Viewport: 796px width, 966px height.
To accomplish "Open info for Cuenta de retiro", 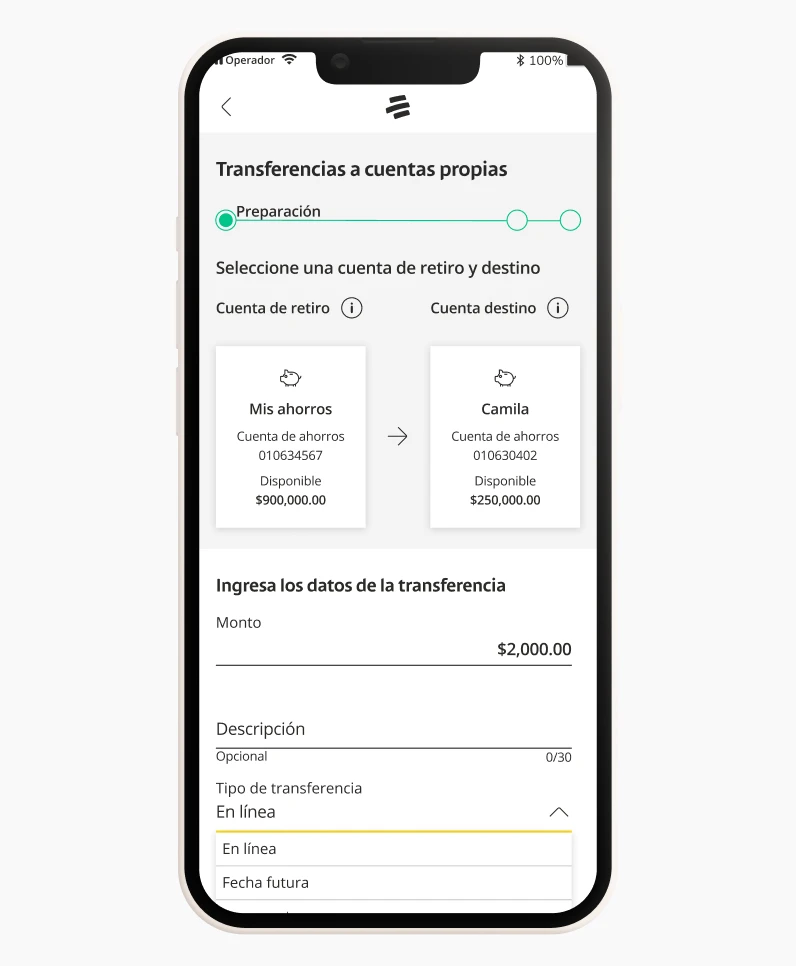I will pos(351,308).
